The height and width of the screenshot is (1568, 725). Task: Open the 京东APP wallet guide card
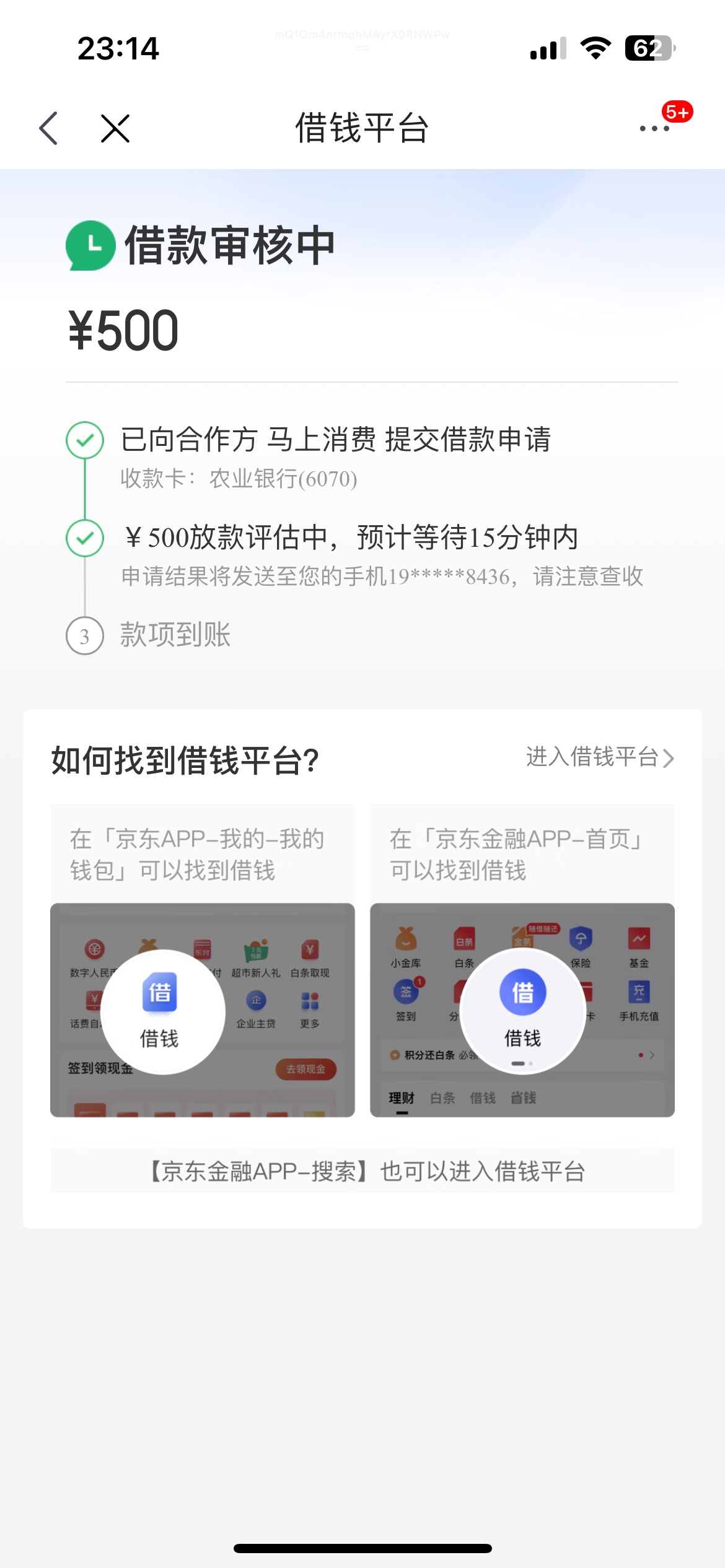click(202, 960)
